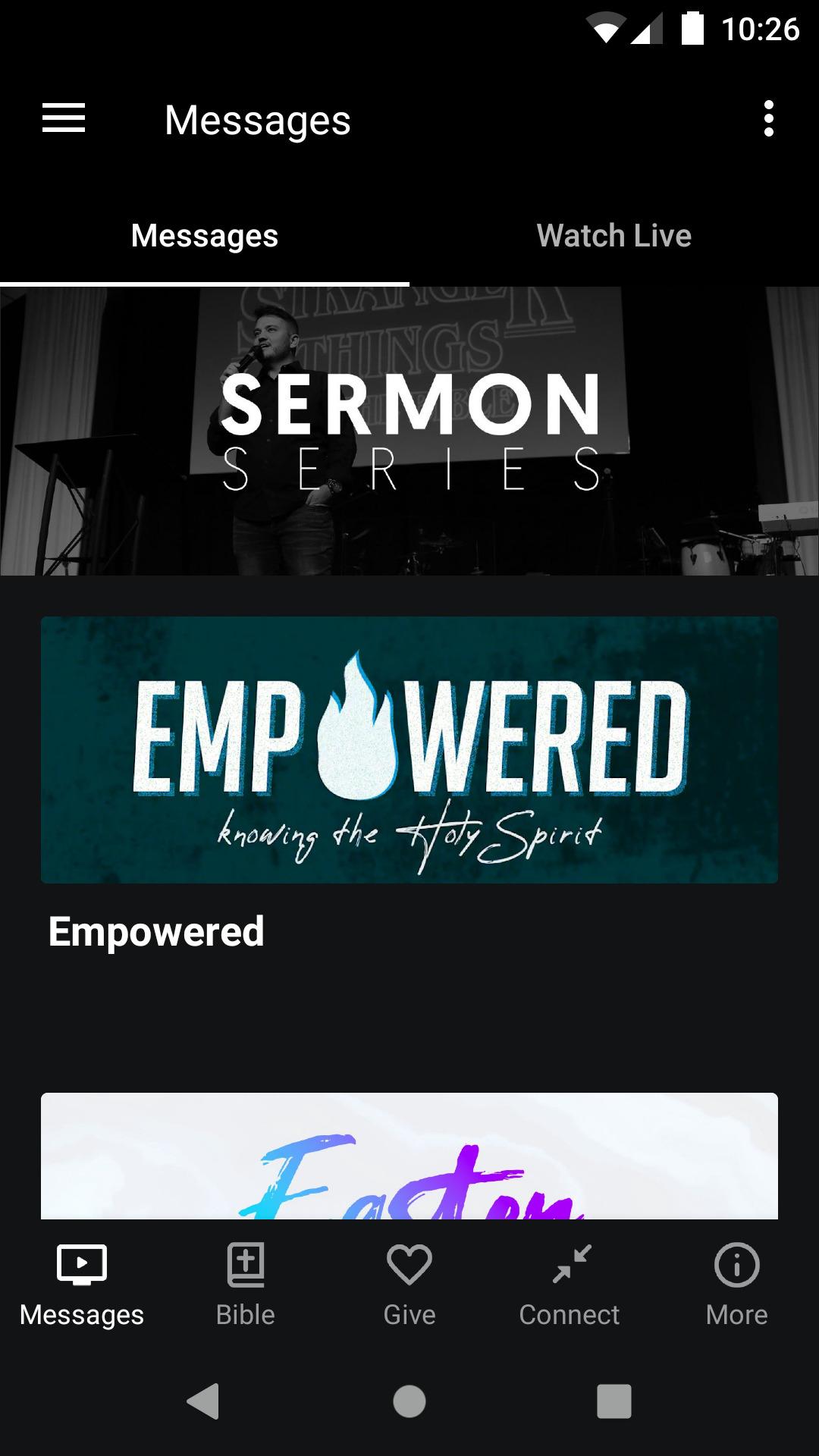
Task: Open the hamburger drawer menu
Action: (x=64, y=119)
